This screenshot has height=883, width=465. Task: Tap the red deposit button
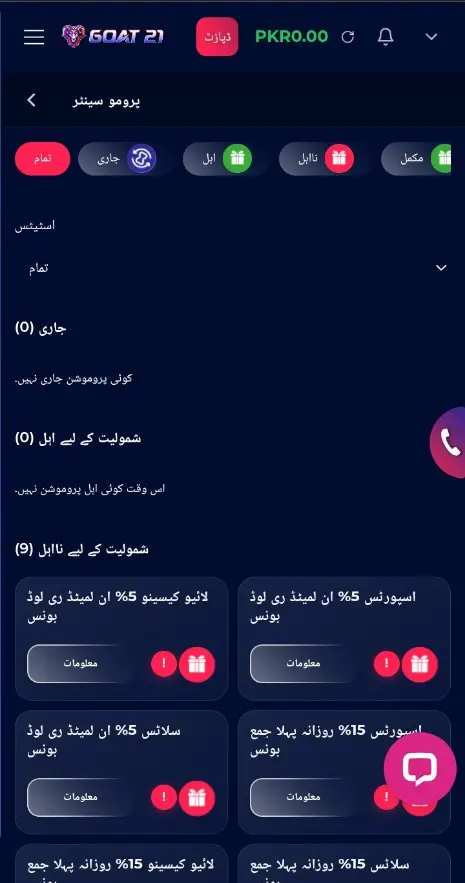(217, 37)
